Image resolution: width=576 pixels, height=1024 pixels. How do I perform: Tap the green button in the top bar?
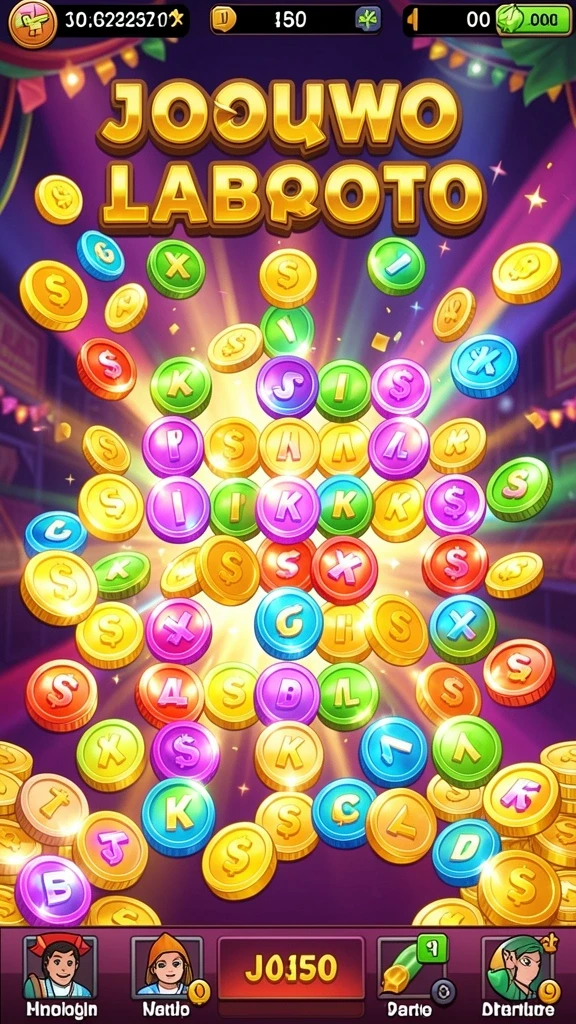[x=534, y=20]
